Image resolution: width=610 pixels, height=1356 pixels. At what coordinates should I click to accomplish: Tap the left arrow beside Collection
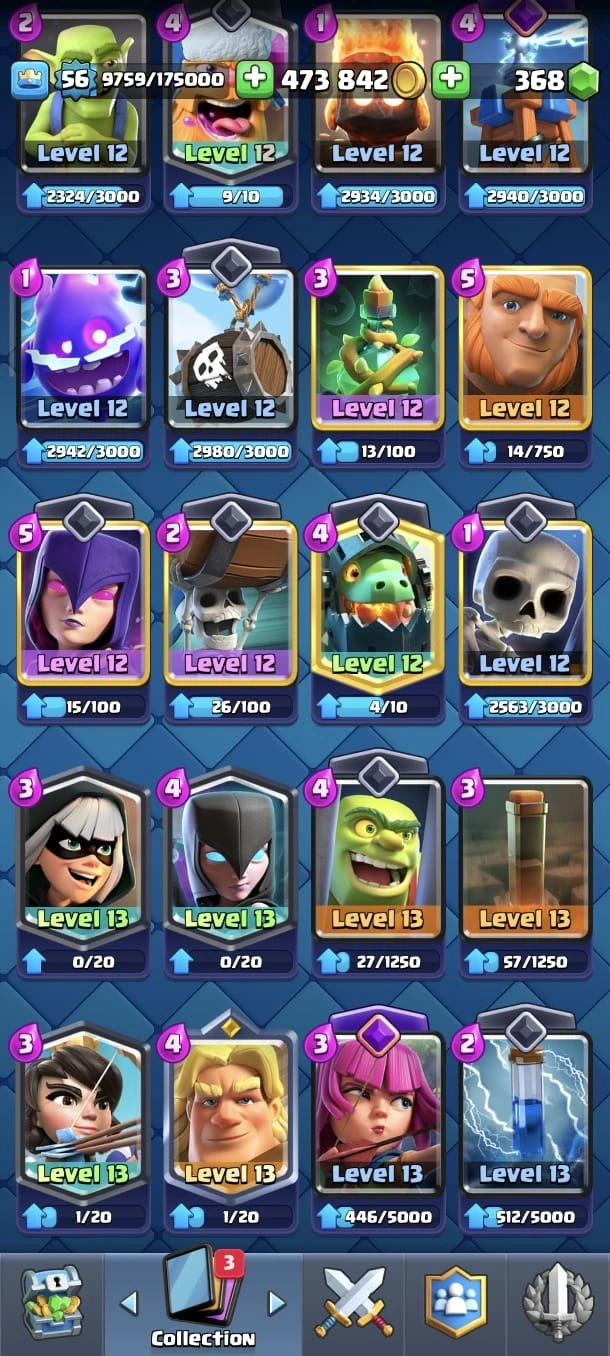pos(129,1303)
